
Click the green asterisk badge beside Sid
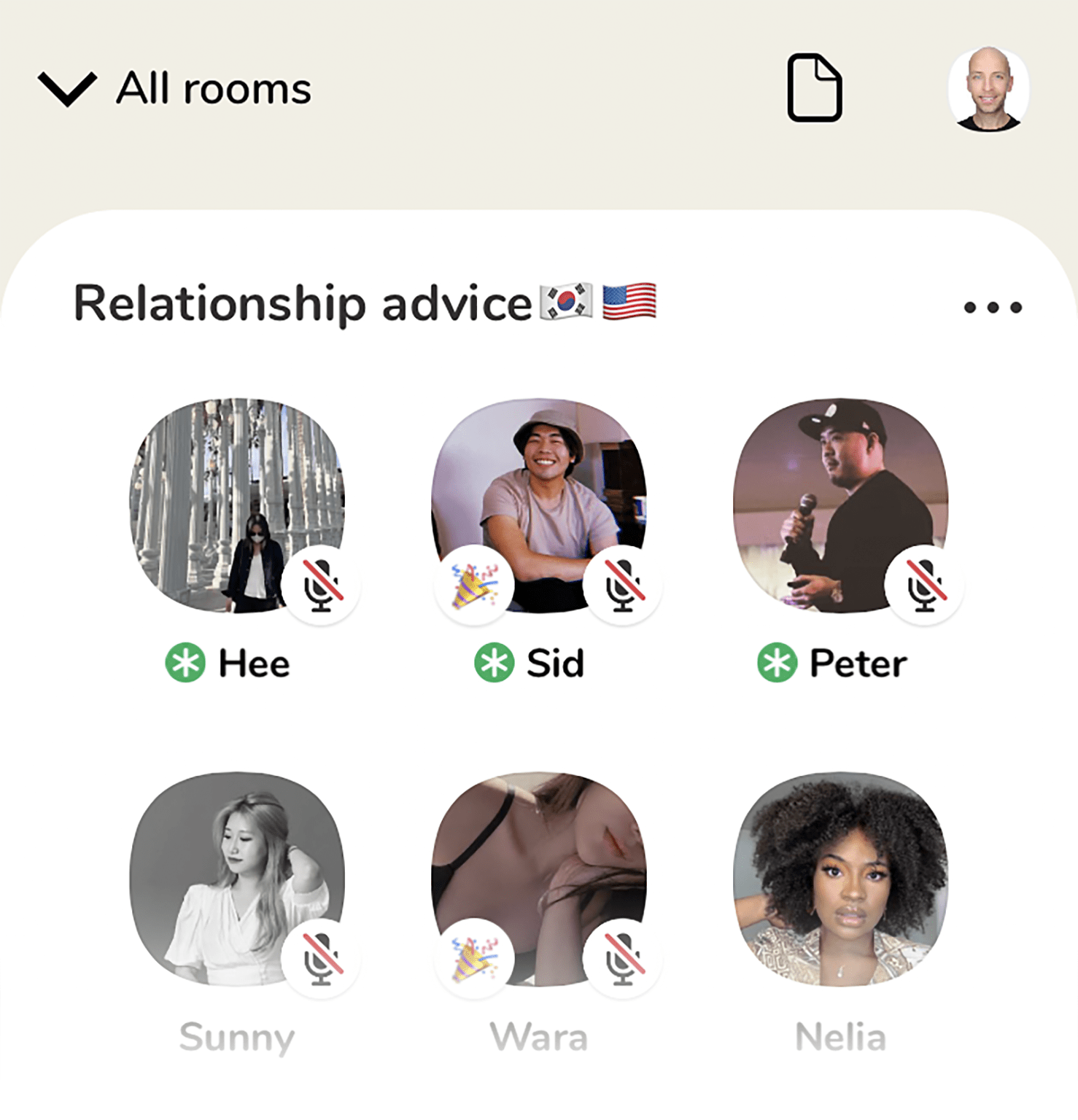coord(495,664)
